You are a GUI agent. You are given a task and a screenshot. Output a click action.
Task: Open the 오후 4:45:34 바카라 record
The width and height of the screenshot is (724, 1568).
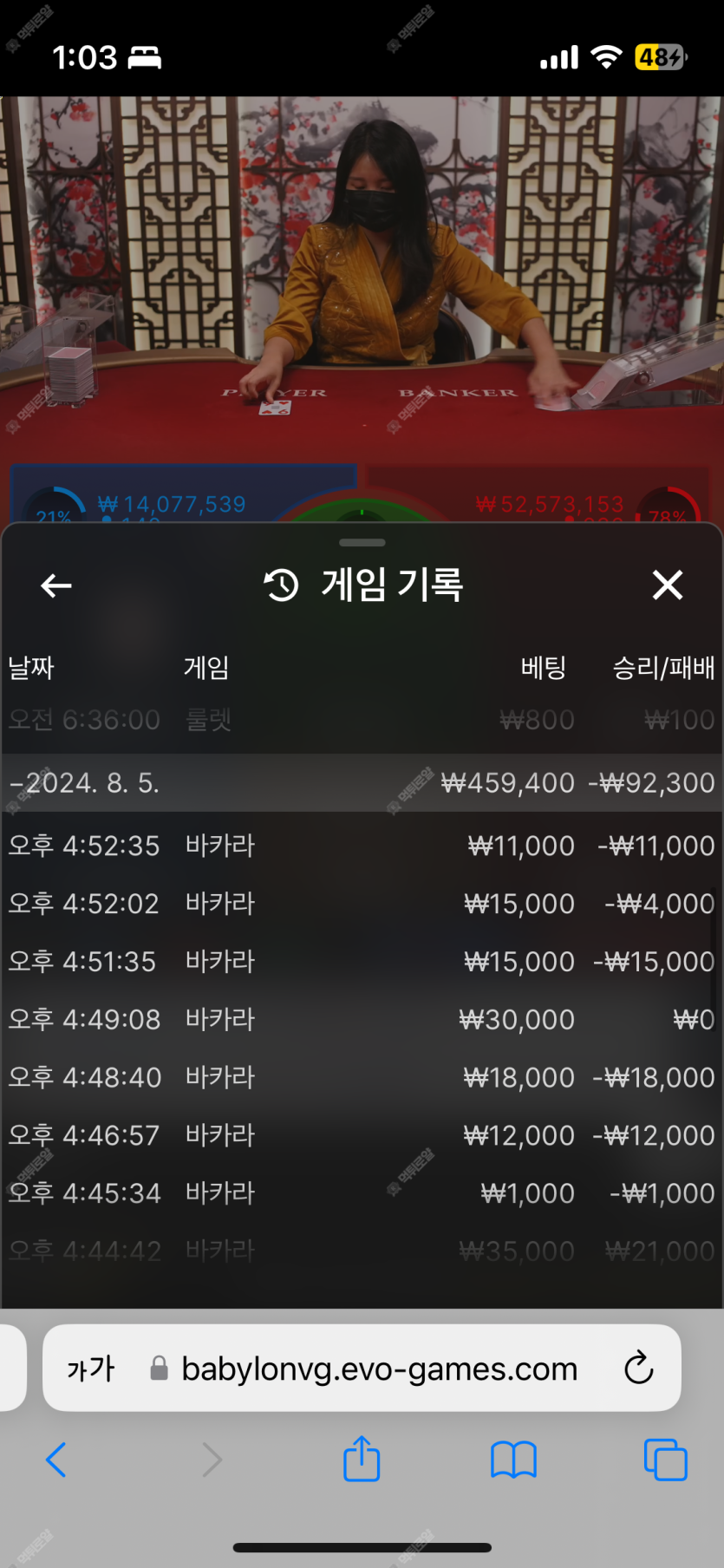click(x=362, y=1193)
